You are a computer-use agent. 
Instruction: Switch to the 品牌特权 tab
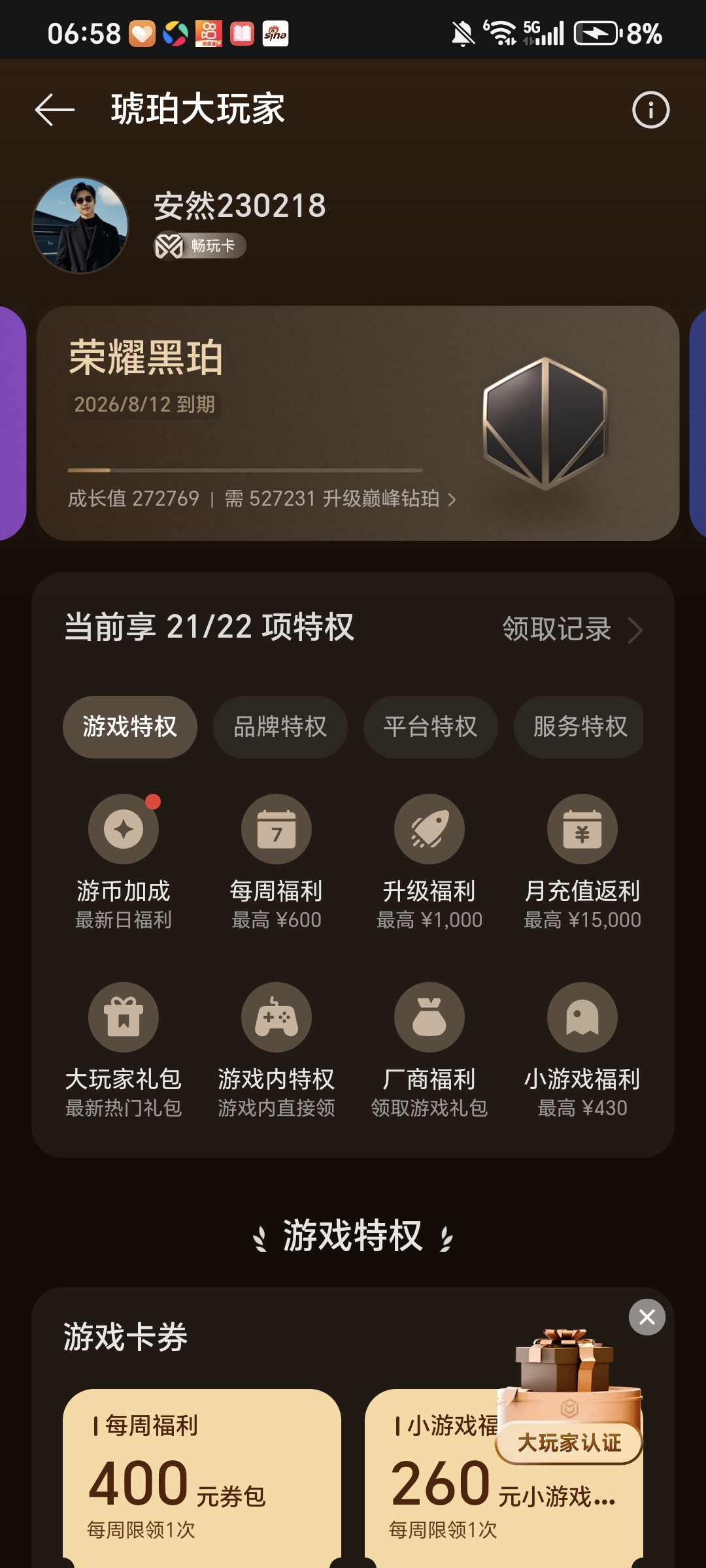pos(280,727)
